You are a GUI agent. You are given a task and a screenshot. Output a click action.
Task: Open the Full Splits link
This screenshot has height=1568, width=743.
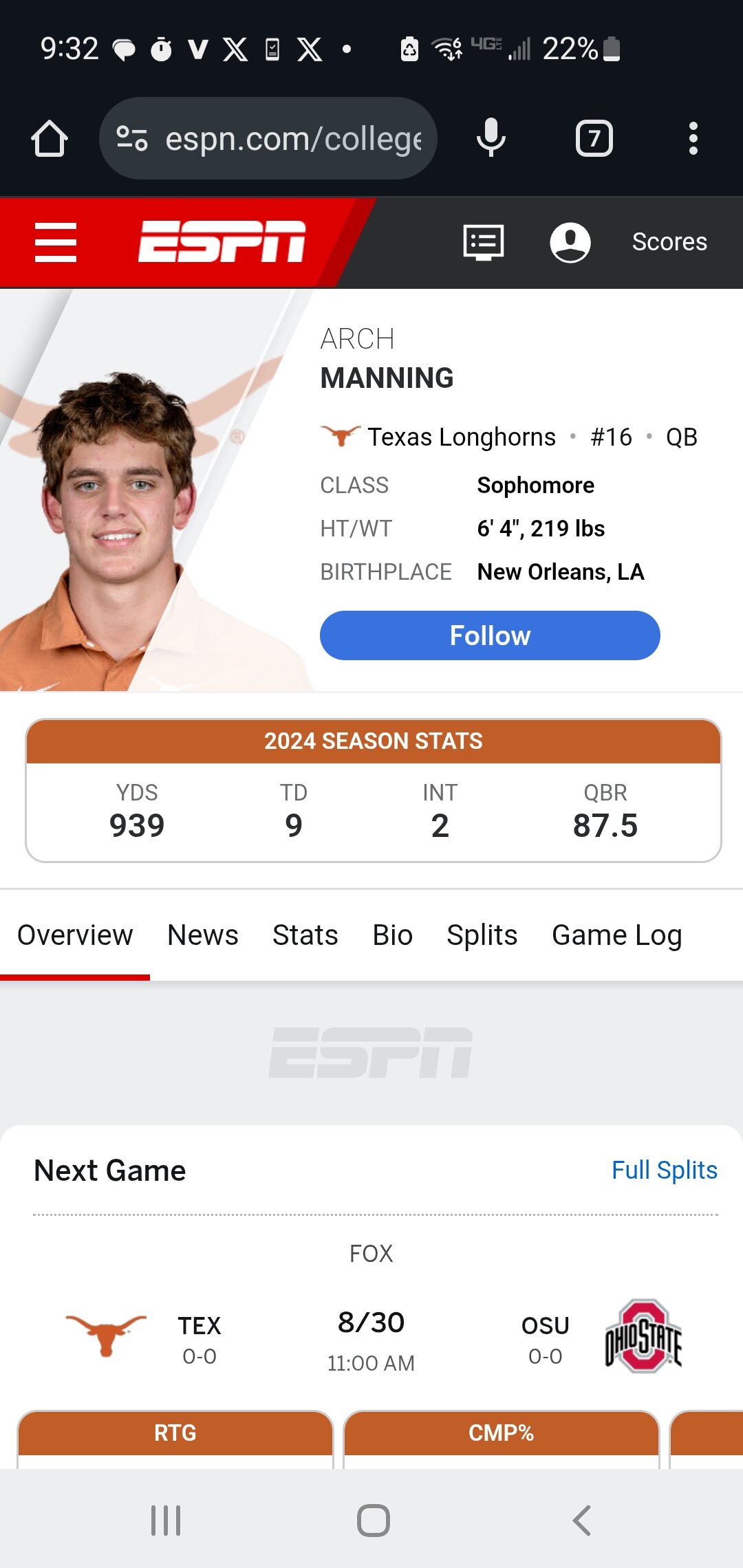[x=665, y=1170]
